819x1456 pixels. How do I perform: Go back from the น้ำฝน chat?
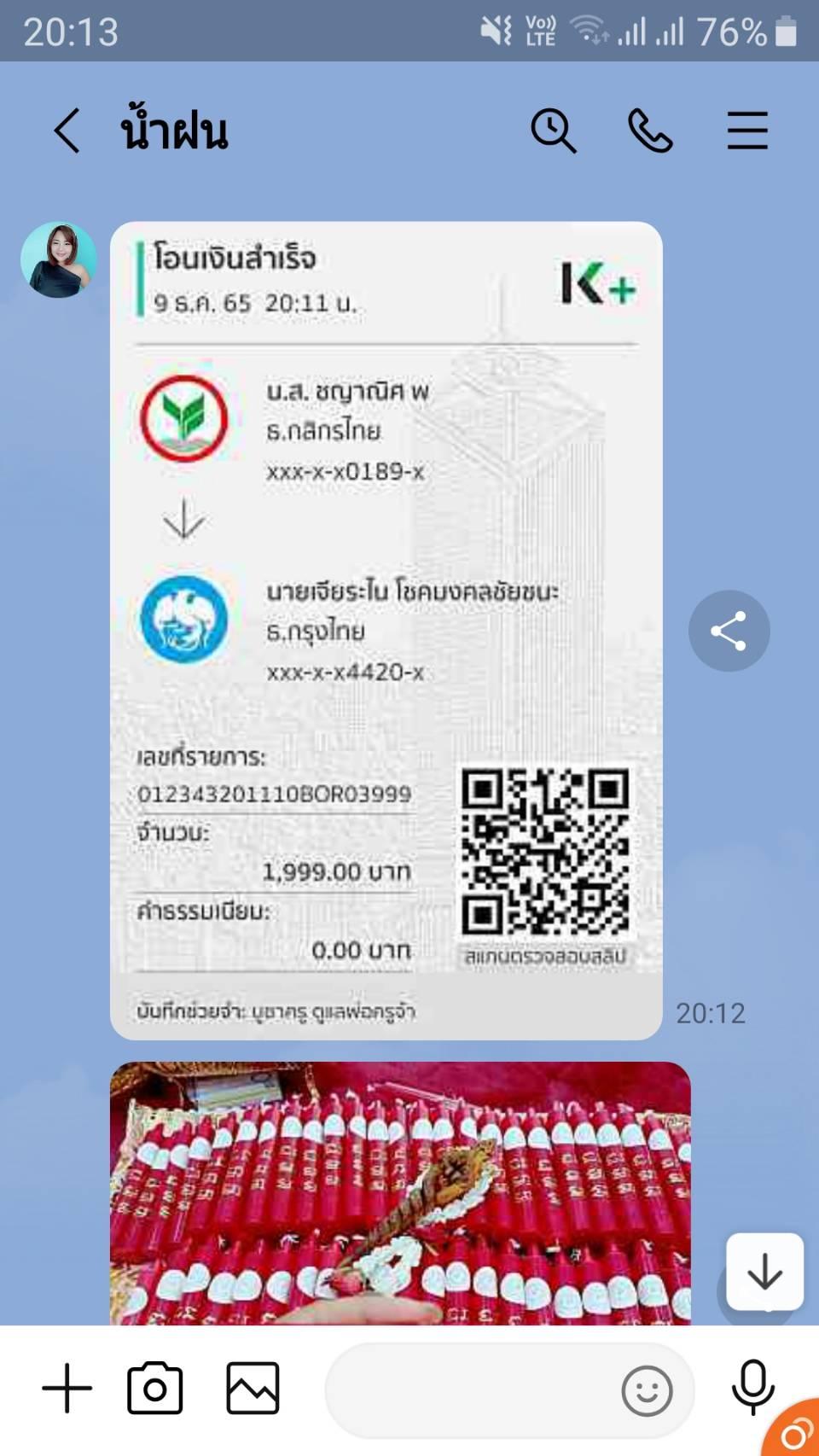(67, 131)
